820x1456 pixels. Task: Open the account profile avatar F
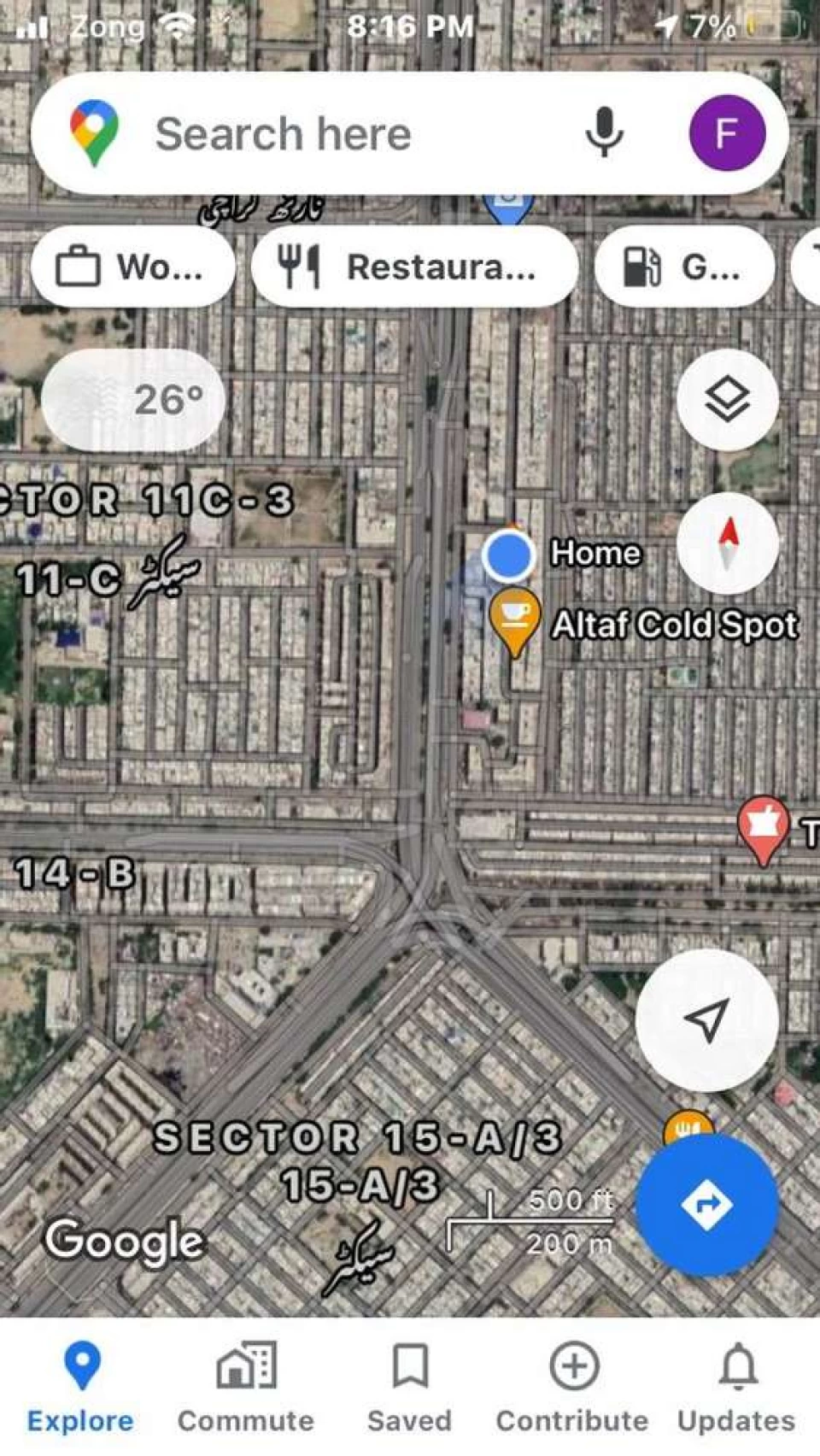click(727, 133)
